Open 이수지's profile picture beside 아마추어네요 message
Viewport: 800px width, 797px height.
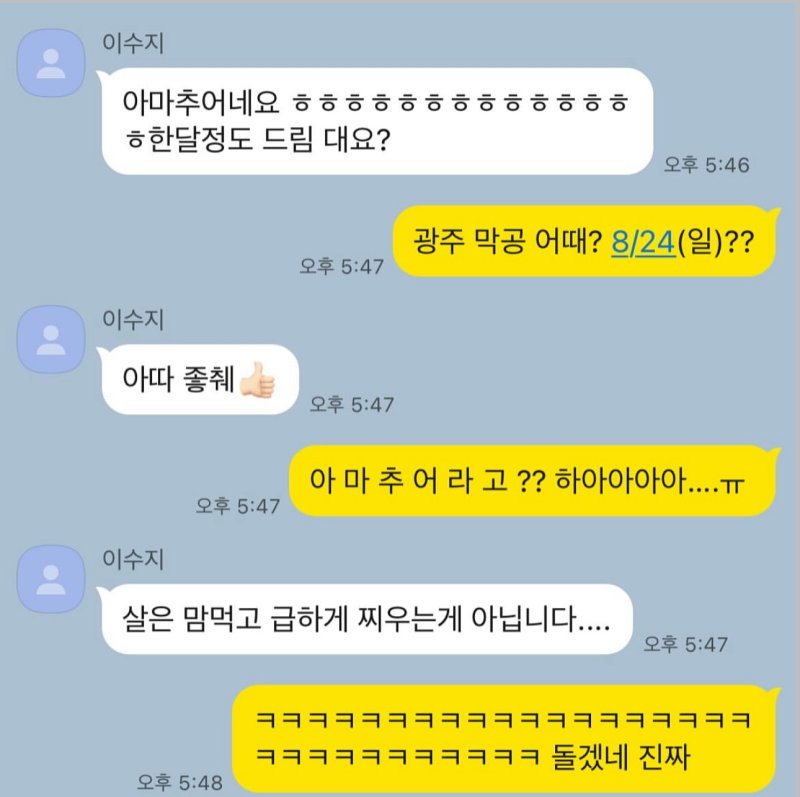click(50, 65)
